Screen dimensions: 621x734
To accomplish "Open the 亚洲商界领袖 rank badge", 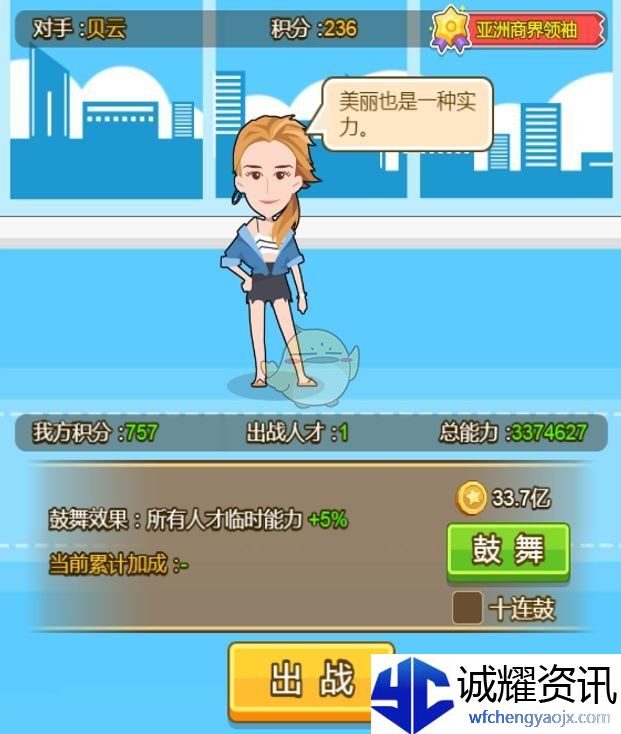I will click(519, 30).
